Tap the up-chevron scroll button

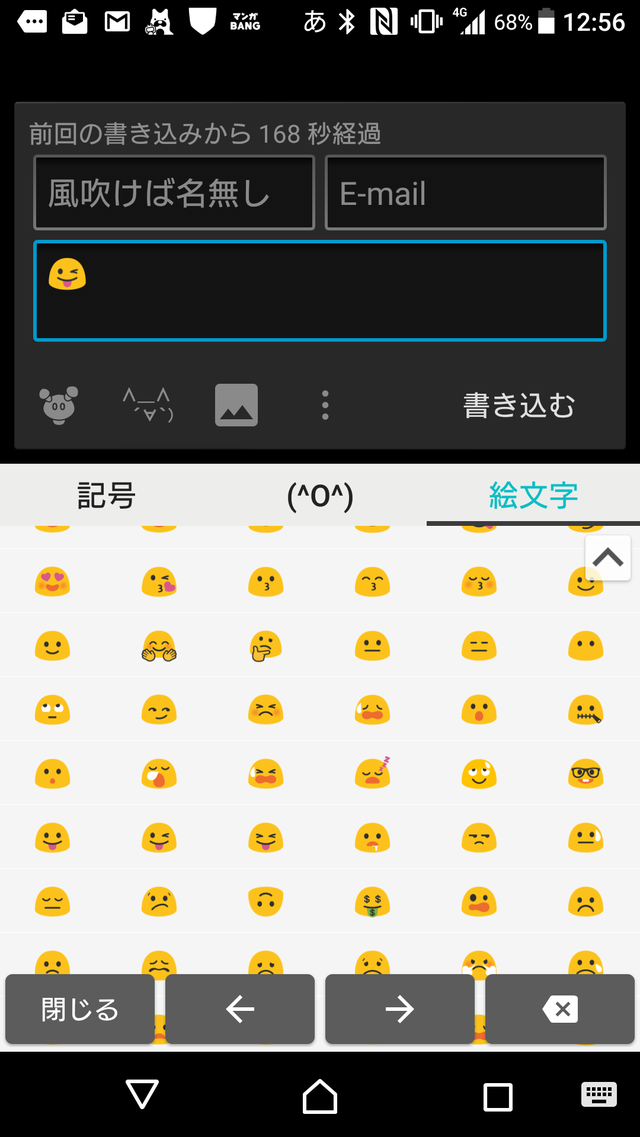(x=608, y=558)
